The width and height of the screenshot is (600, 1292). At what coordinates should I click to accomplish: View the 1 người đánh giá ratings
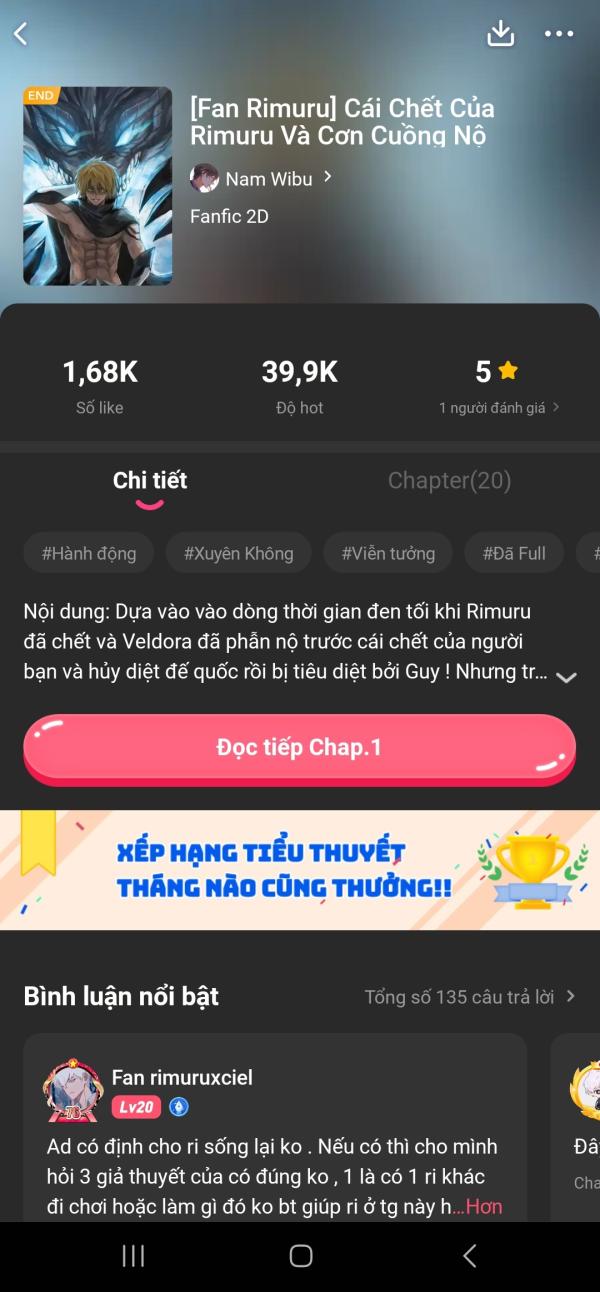pos(499,408)
